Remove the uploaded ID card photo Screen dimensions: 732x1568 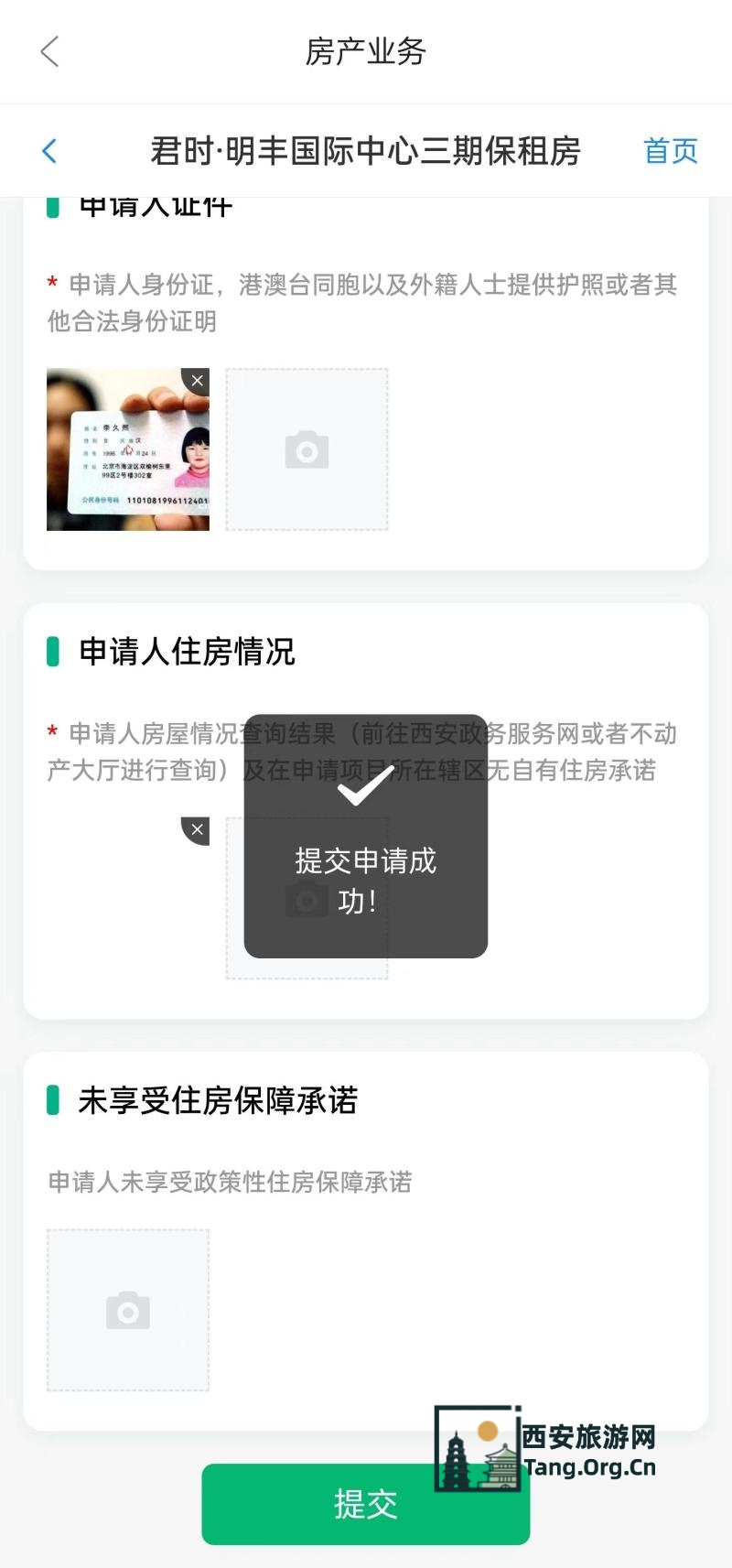tap(197, 381)
